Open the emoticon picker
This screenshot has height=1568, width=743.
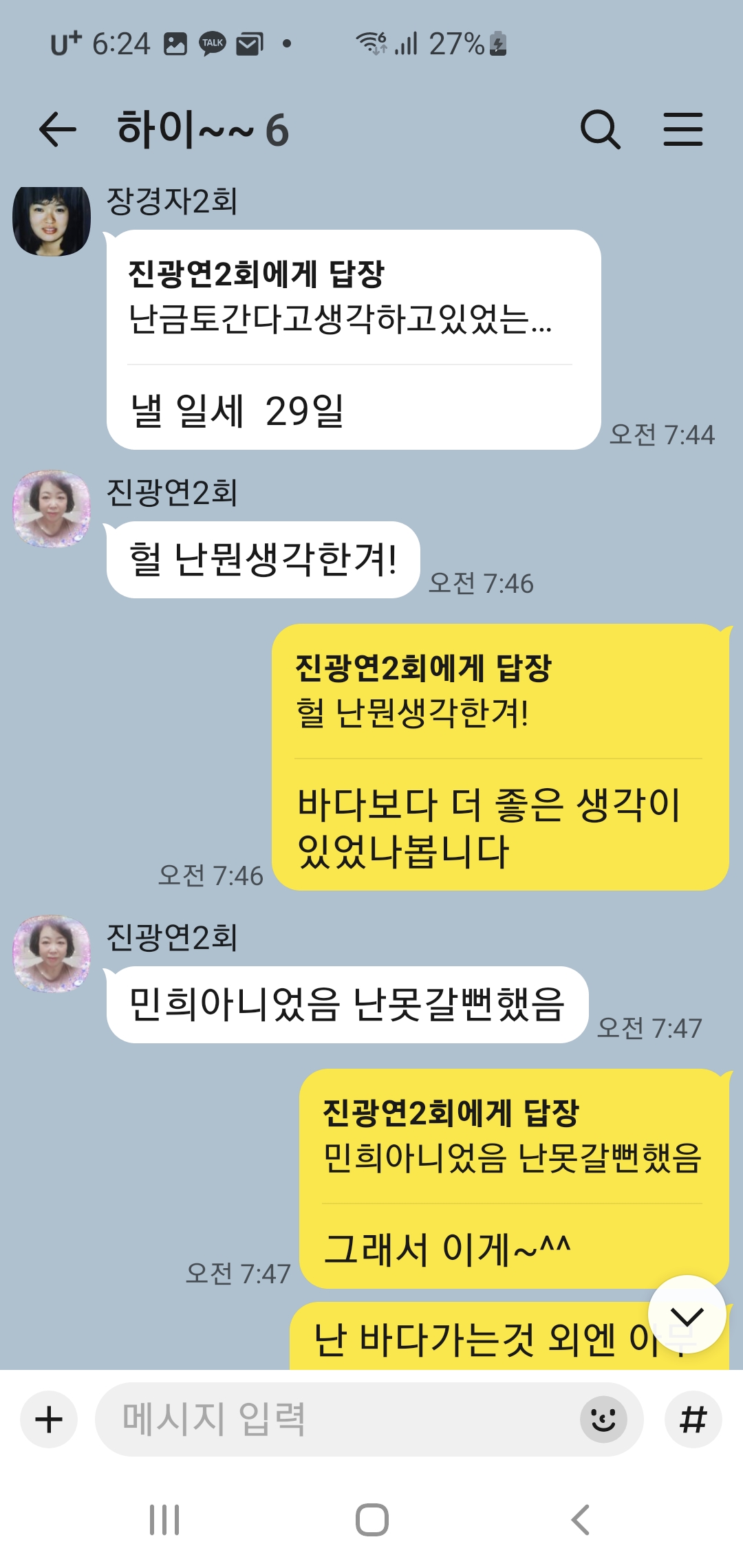603,1419
